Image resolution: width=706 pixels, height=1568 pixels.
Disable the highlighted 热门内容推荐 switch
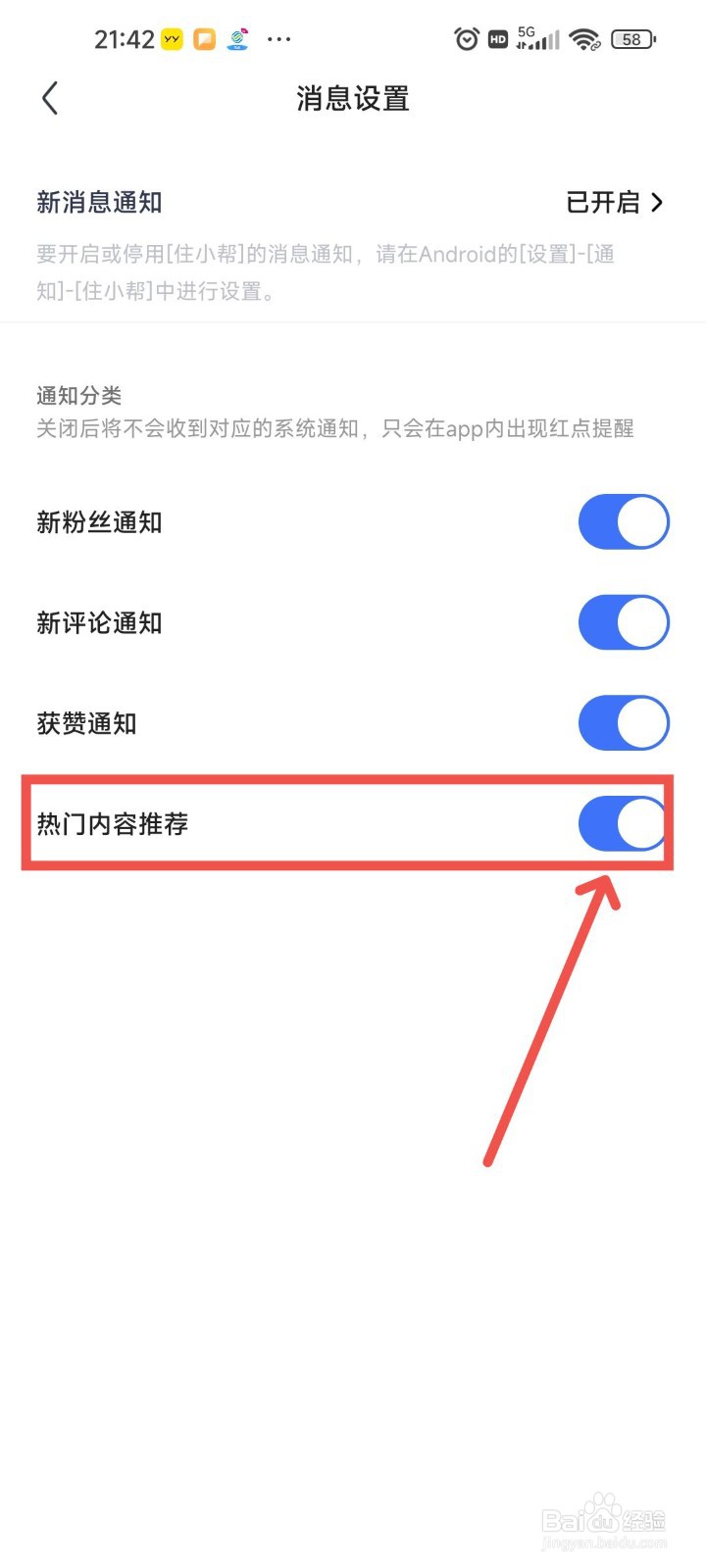click(x=624, y=824)
